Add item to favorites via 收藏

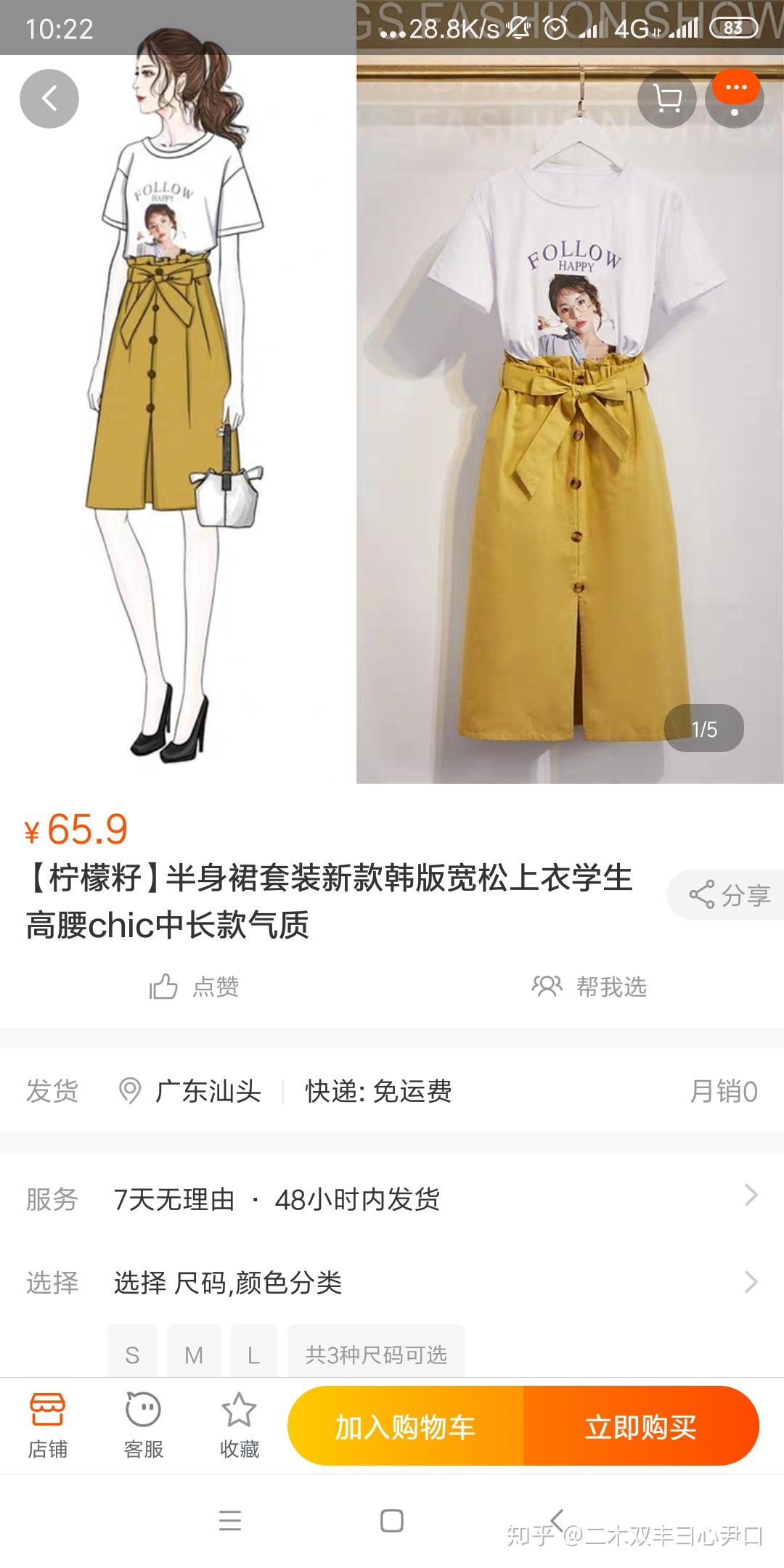tap(239, 1426)
